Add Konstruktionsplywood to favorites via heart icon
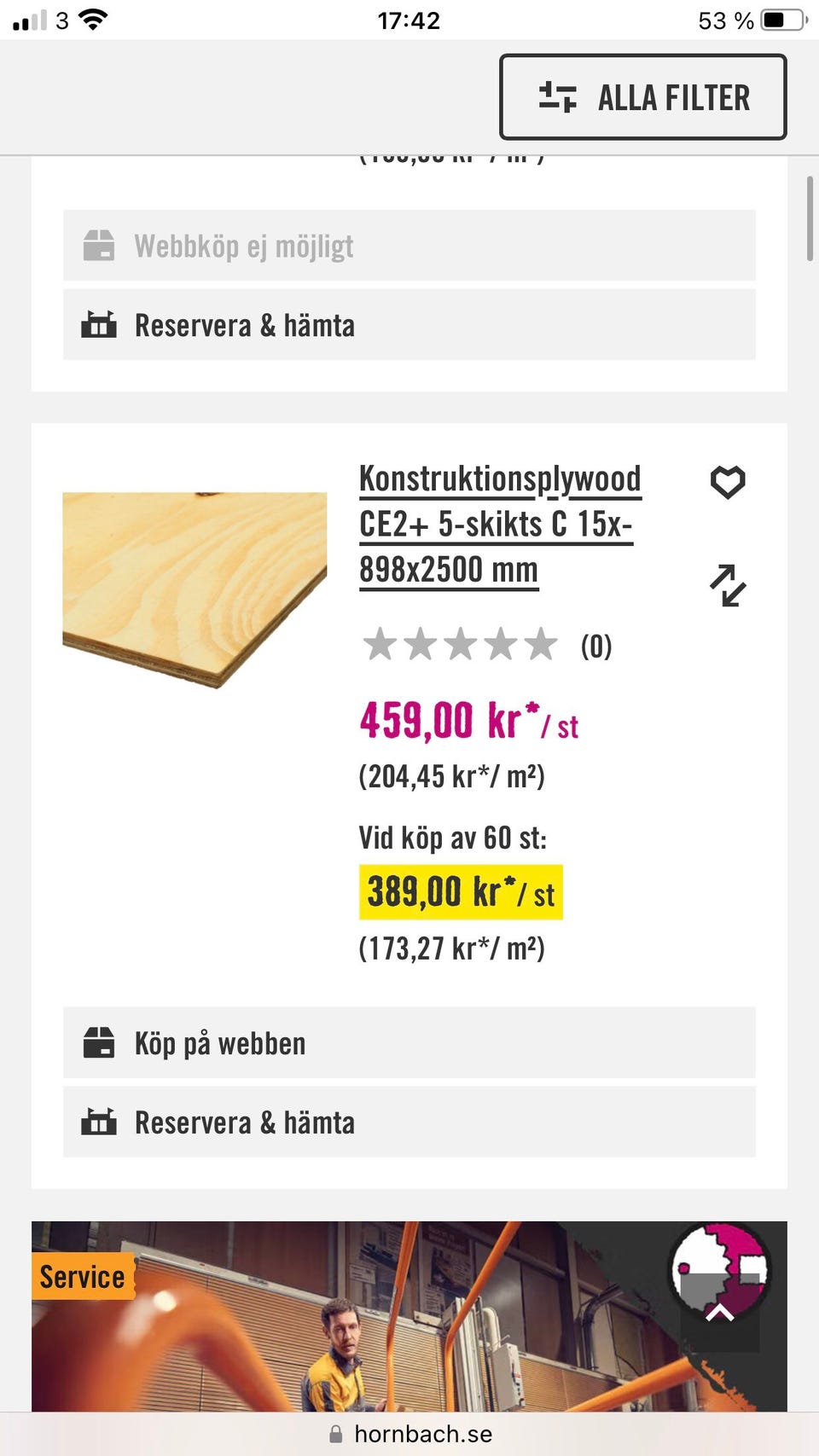The width and height of the screenshot is (819, 1456). (727, 483)
